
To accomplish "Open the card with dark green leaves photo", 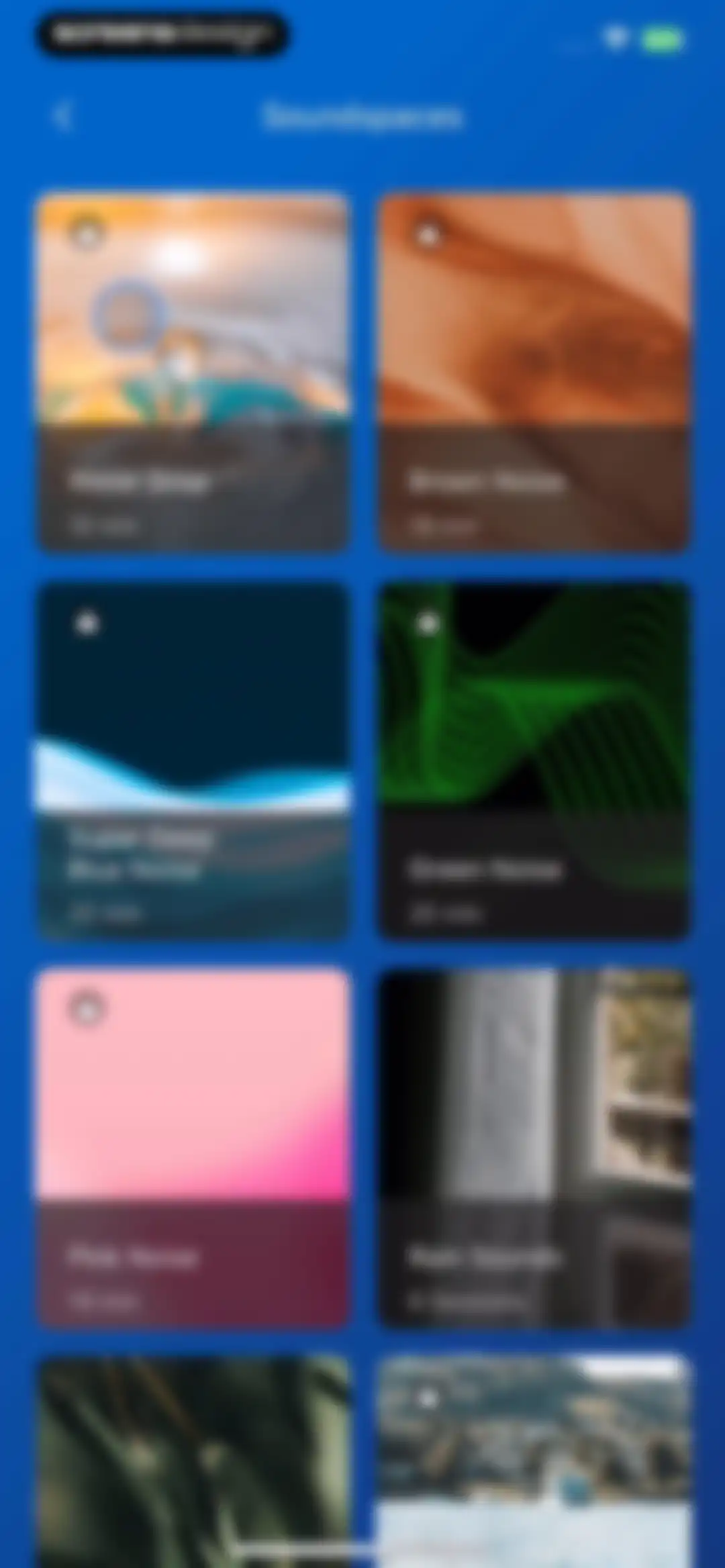I will coord(194,1462).
